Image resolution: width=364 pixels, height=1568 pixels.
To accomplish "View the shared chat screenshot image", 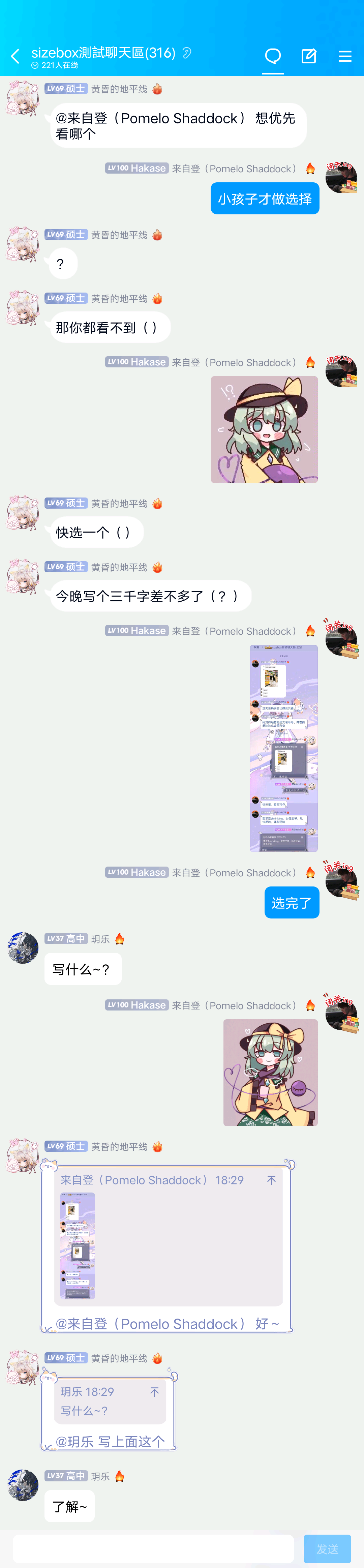I will tap(283, 748).
